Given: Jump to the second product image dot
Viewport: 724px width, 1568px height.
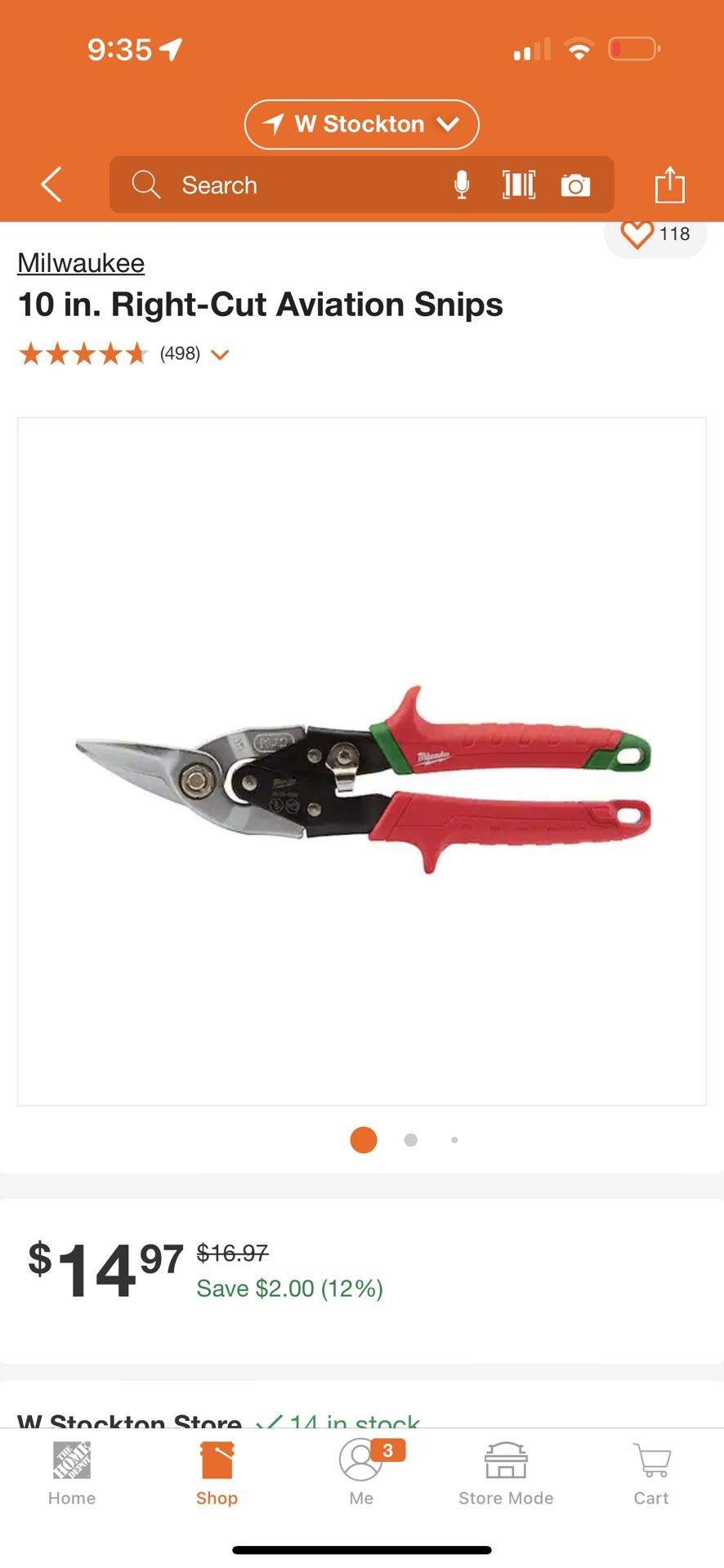Looking at the screenshot, I should pos(411,1140).
